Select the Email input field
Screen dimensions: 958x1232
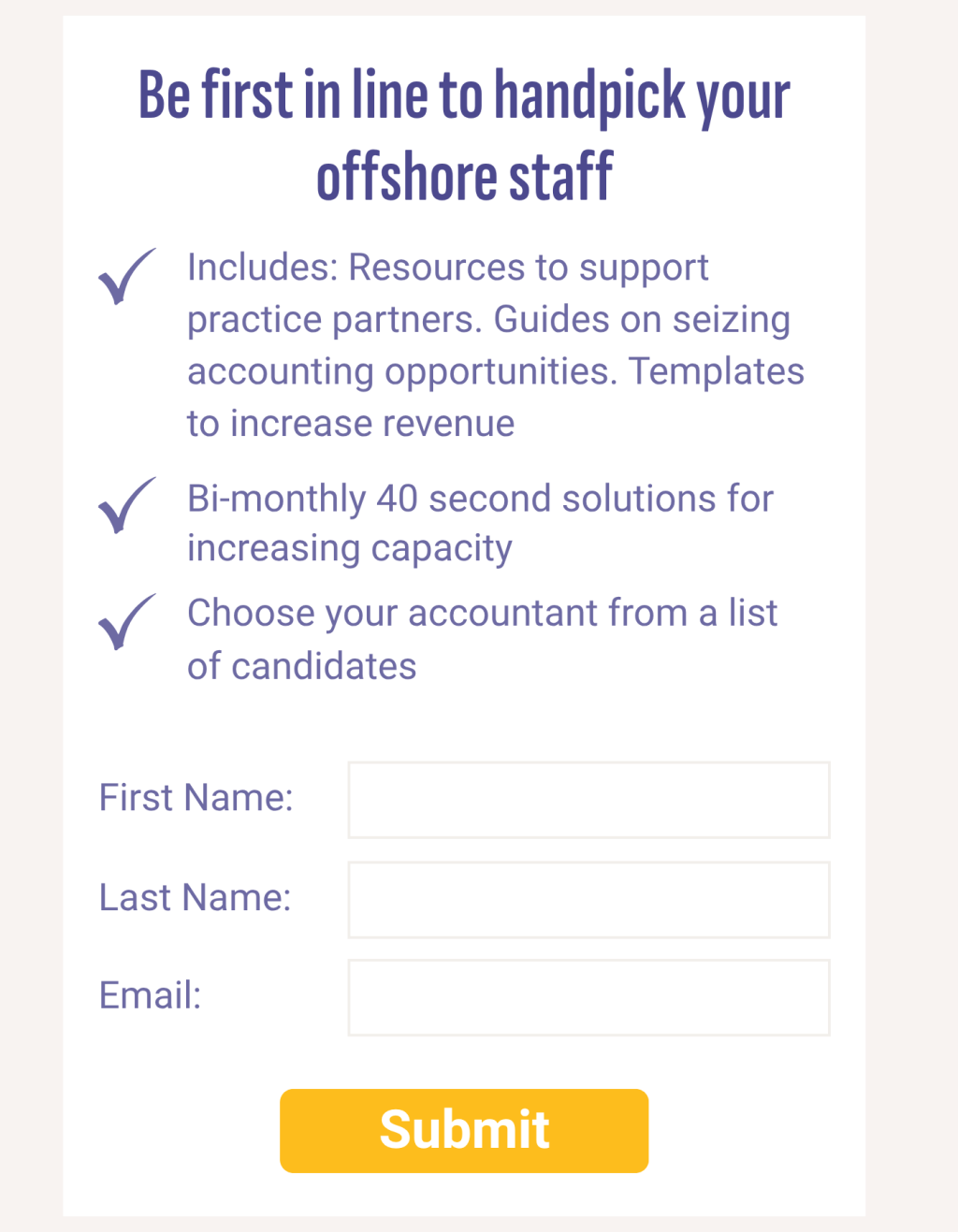tap(588, 997)
